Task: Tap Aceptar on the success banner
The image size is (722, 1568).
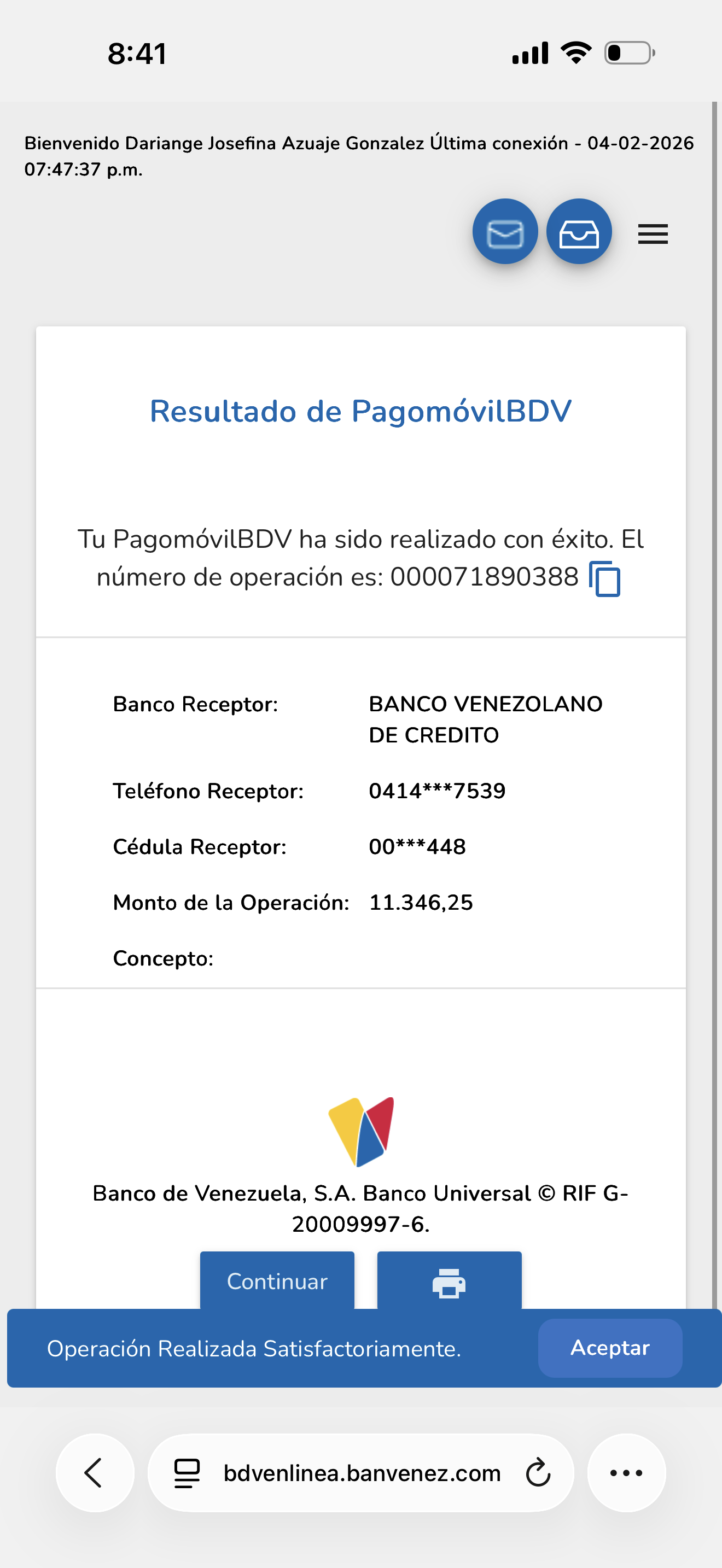Action: [609, 1348]
